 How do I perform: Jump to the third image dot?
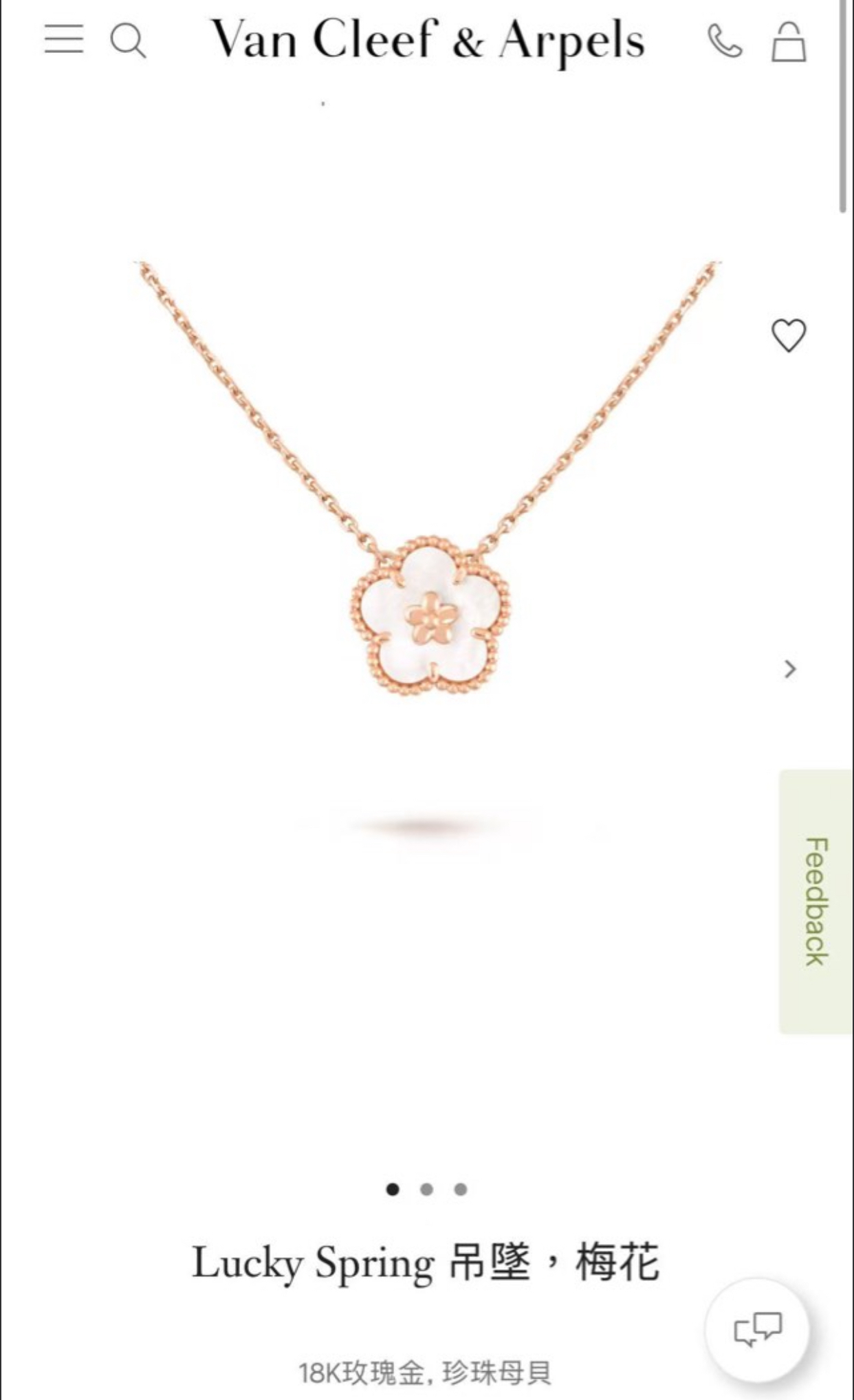[461, 1189]
